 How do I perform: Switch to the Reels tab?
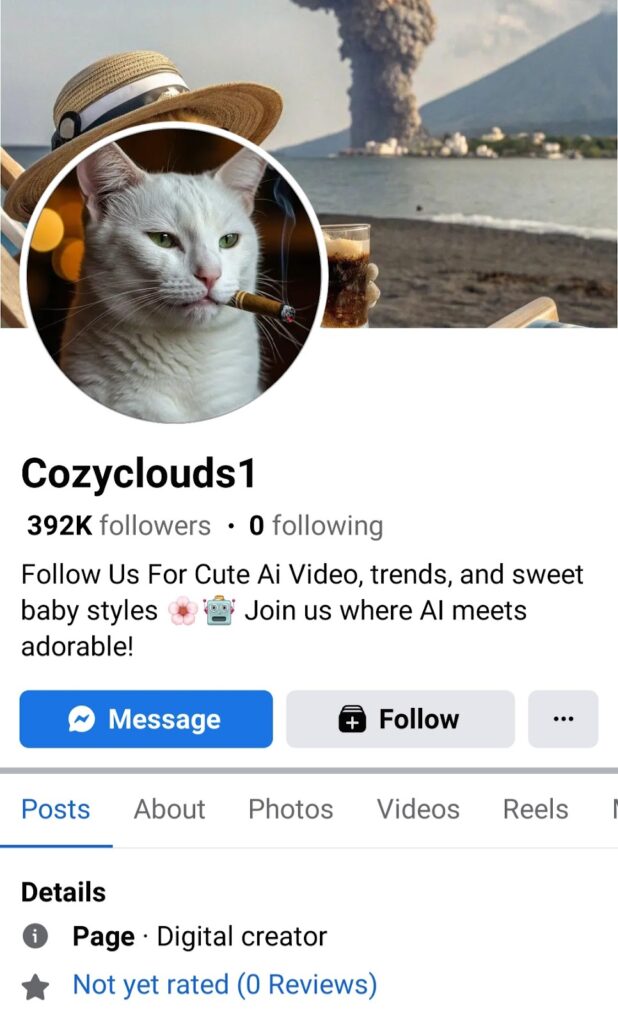(x=535, y=809)
